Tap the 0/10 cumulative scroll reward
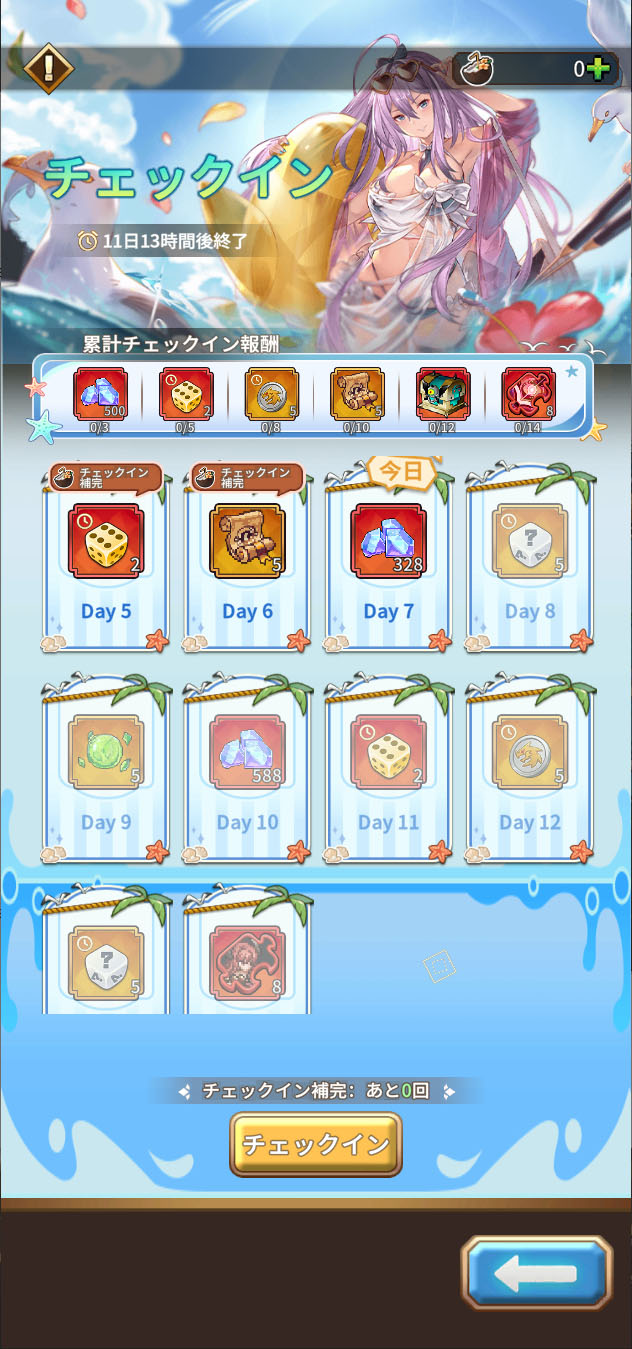Screen dimensions: 632x1349 (x=357, y=395)
